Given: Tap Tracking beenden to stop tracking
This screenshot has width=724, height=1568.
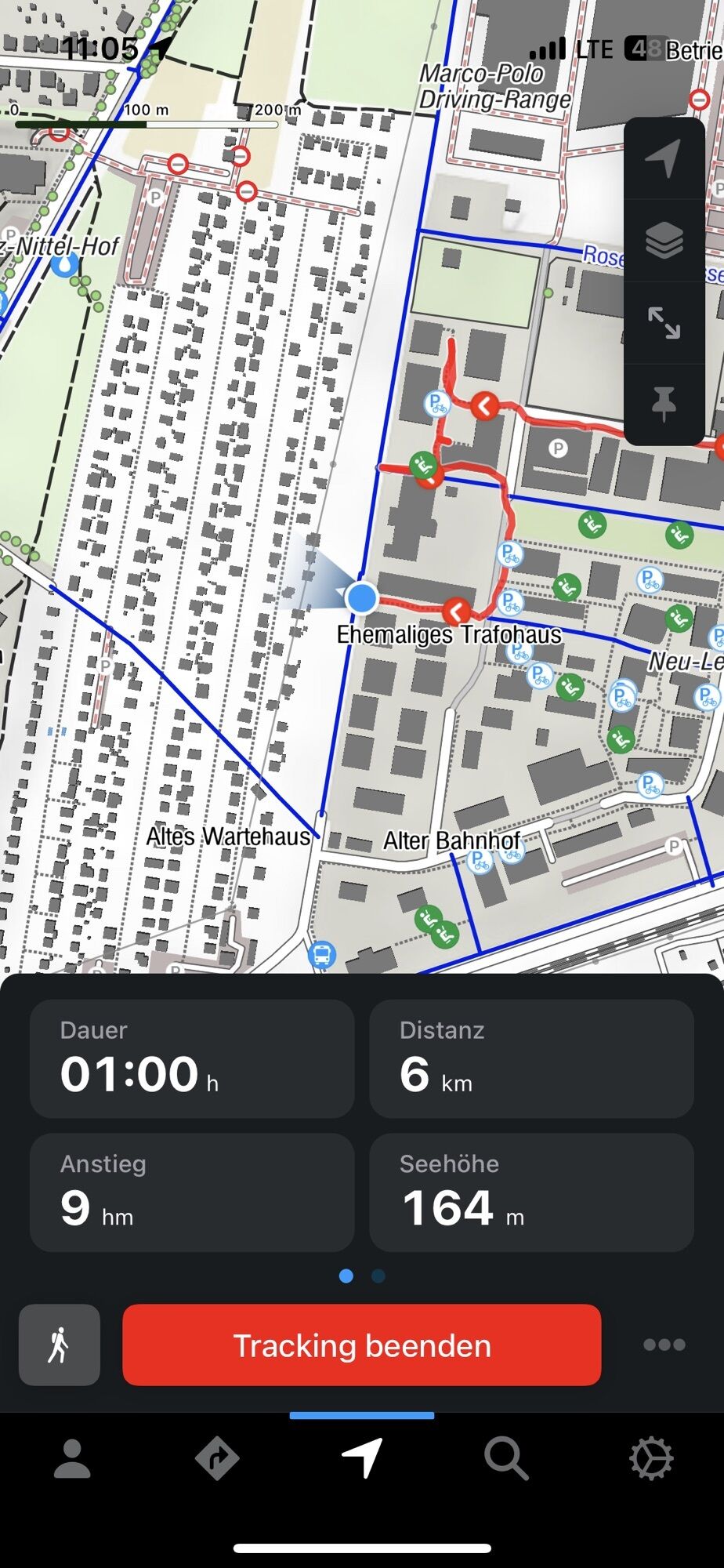Looking at the screenshot, I should [362, 1345].
